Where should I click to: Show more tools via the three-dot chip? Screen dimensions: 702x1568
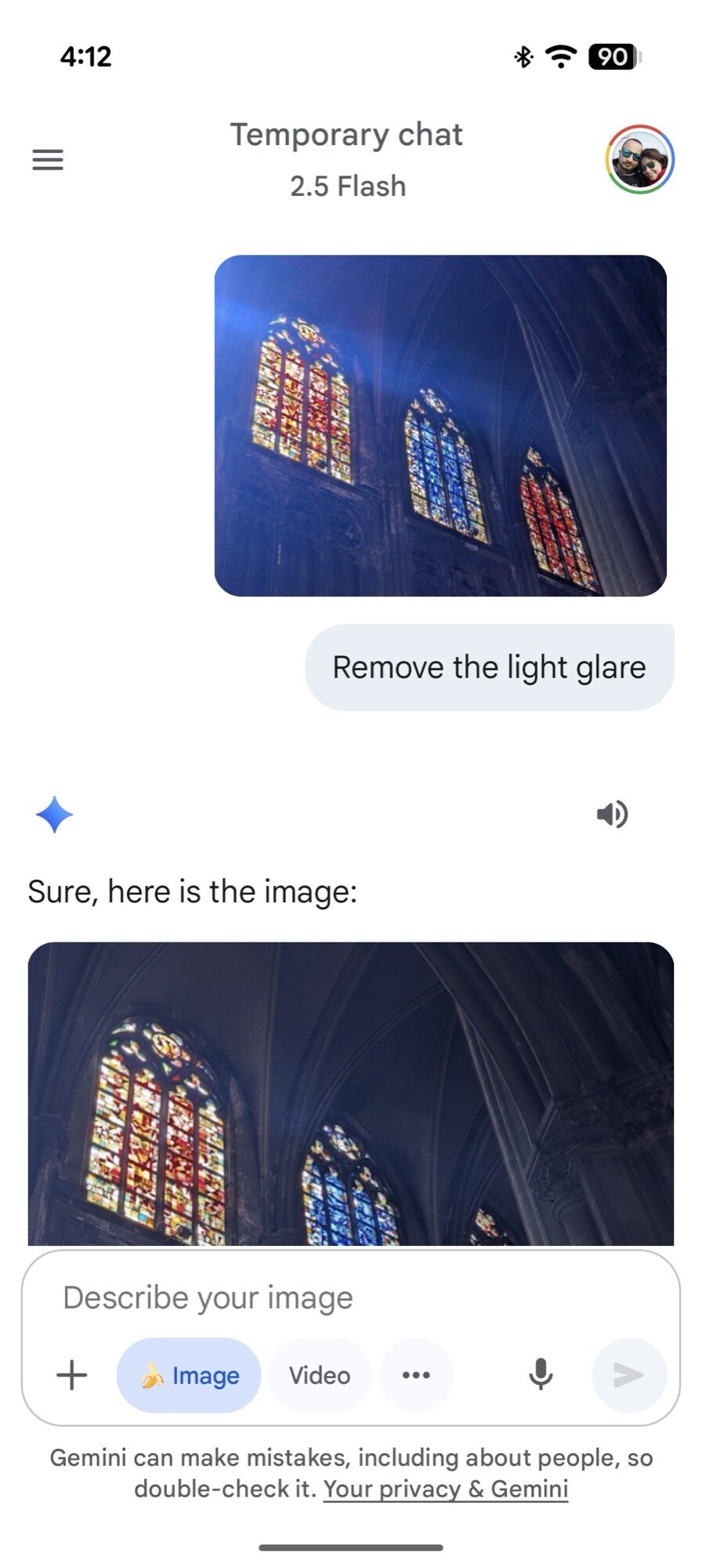(416, 1375)
